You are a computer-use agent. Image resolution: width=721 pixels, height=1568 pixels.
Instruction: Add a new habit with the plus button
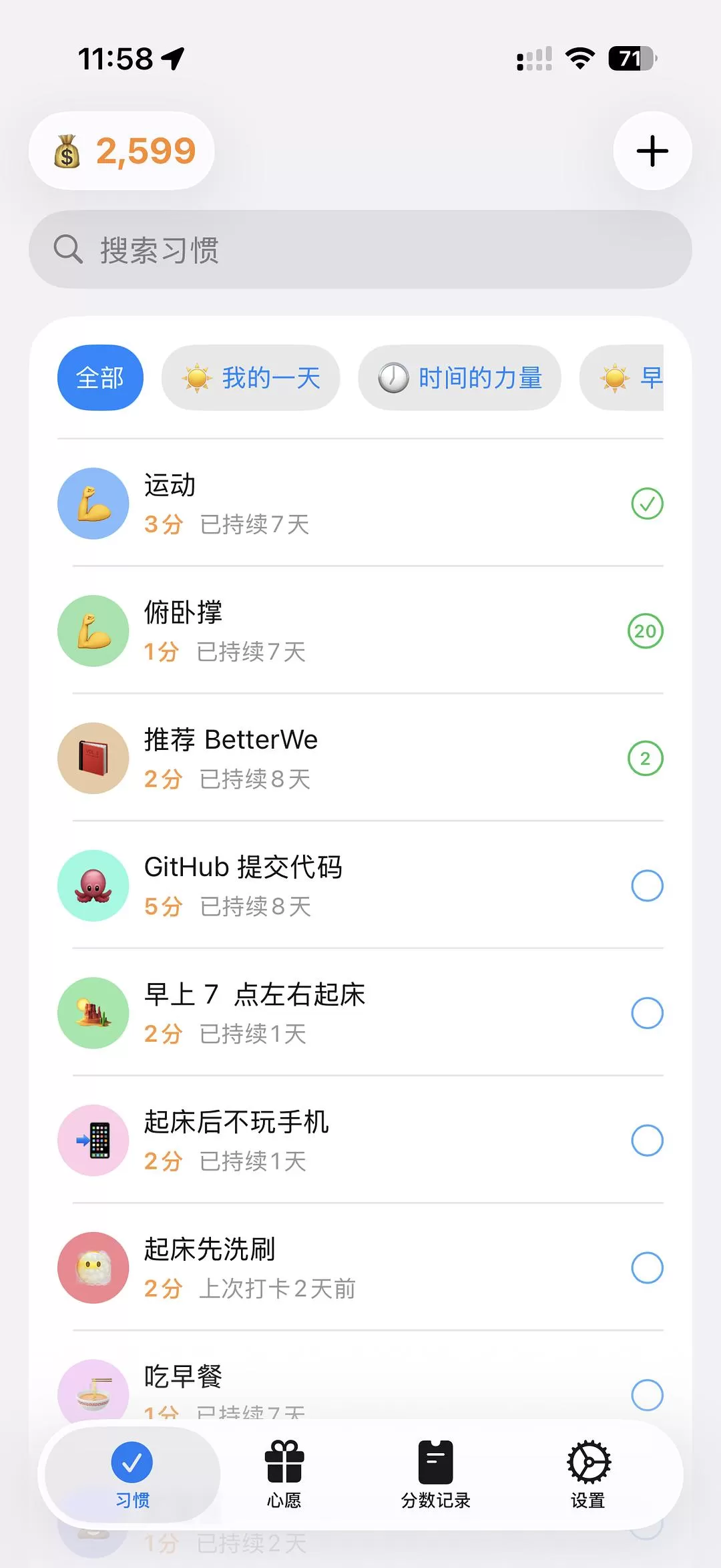652,151
